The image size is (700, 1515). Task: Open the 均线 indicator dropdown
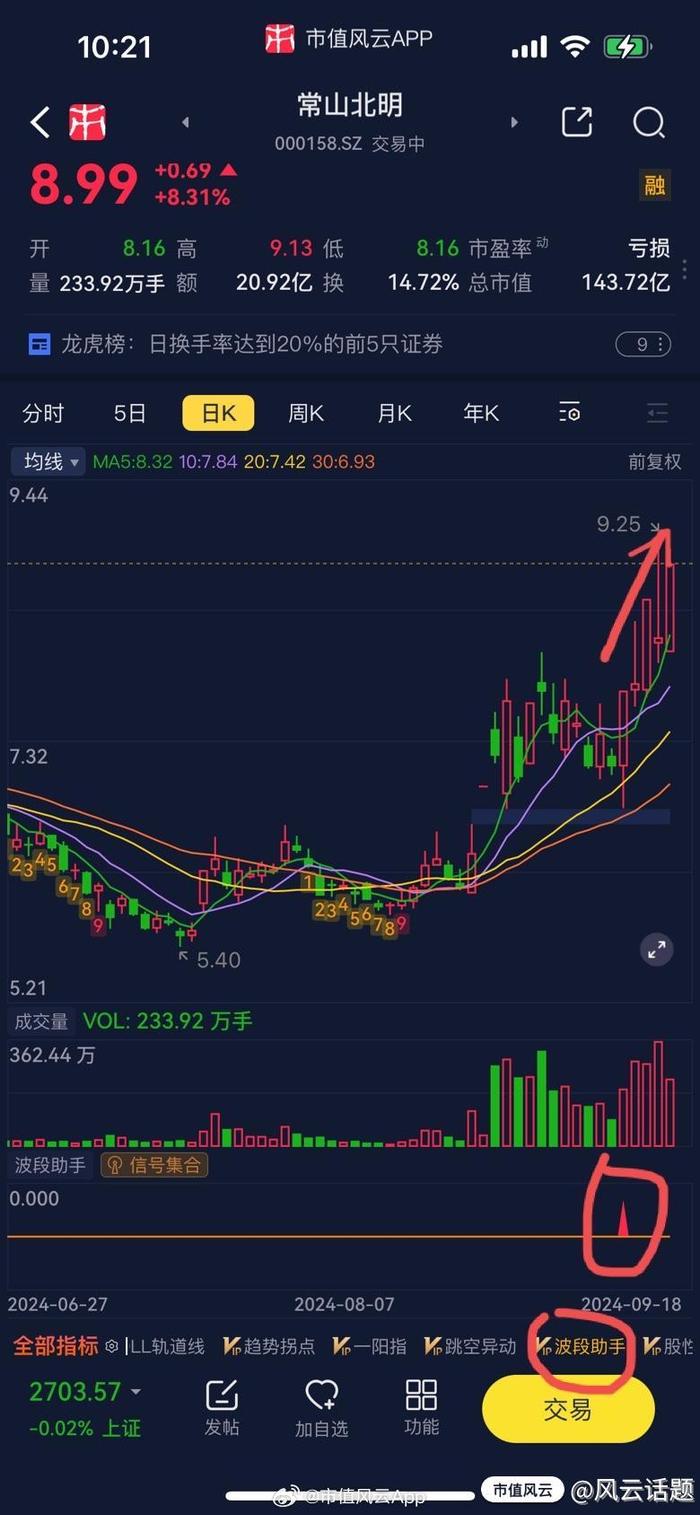click(49, 461)
